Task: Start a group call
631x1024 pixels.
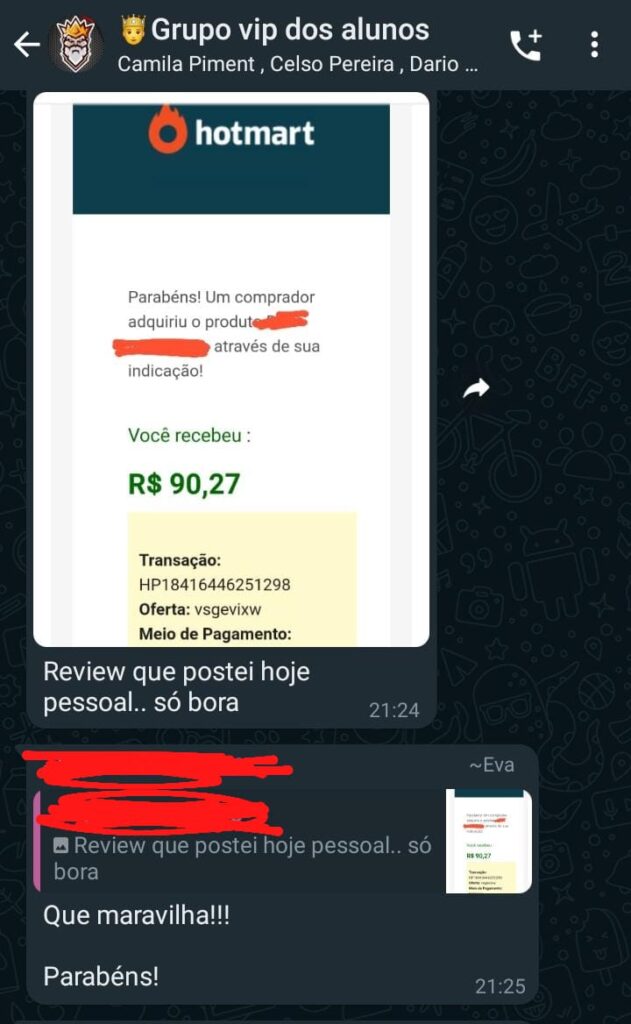Action: point(526,45)
